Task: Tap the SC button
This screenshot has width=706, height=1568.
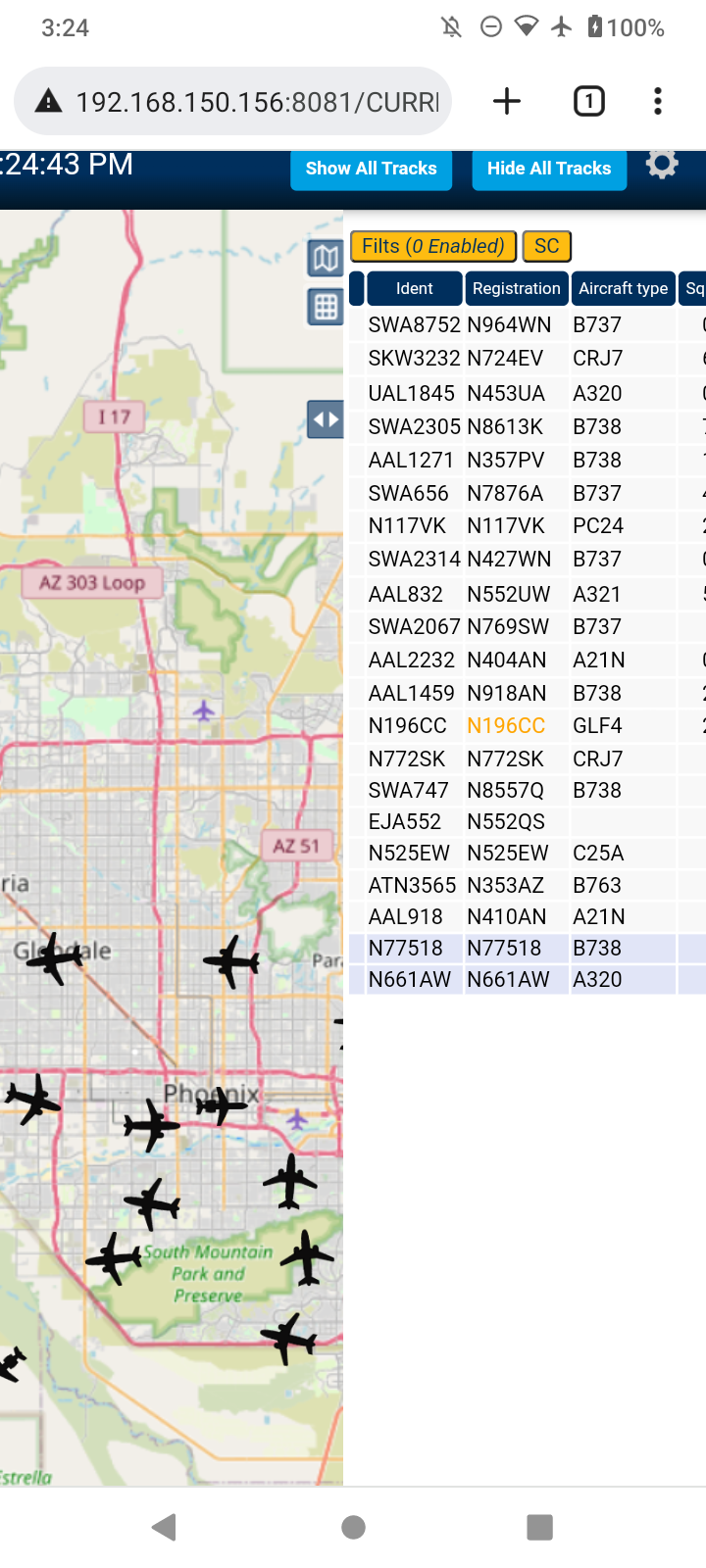Action: coord(547,246)
